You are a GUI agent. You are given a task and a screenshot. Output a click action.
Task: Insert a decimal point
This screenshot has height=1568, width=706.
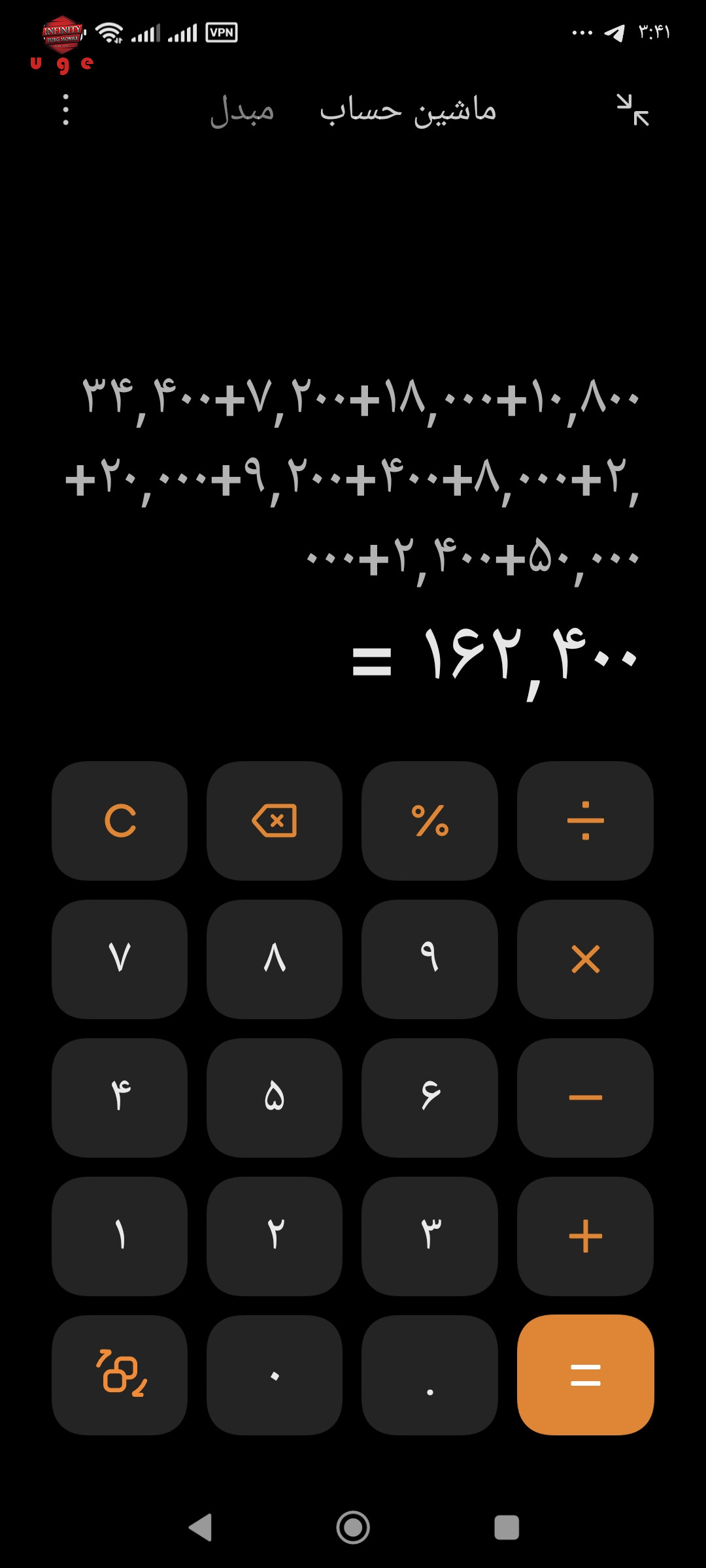[429, 1375]
